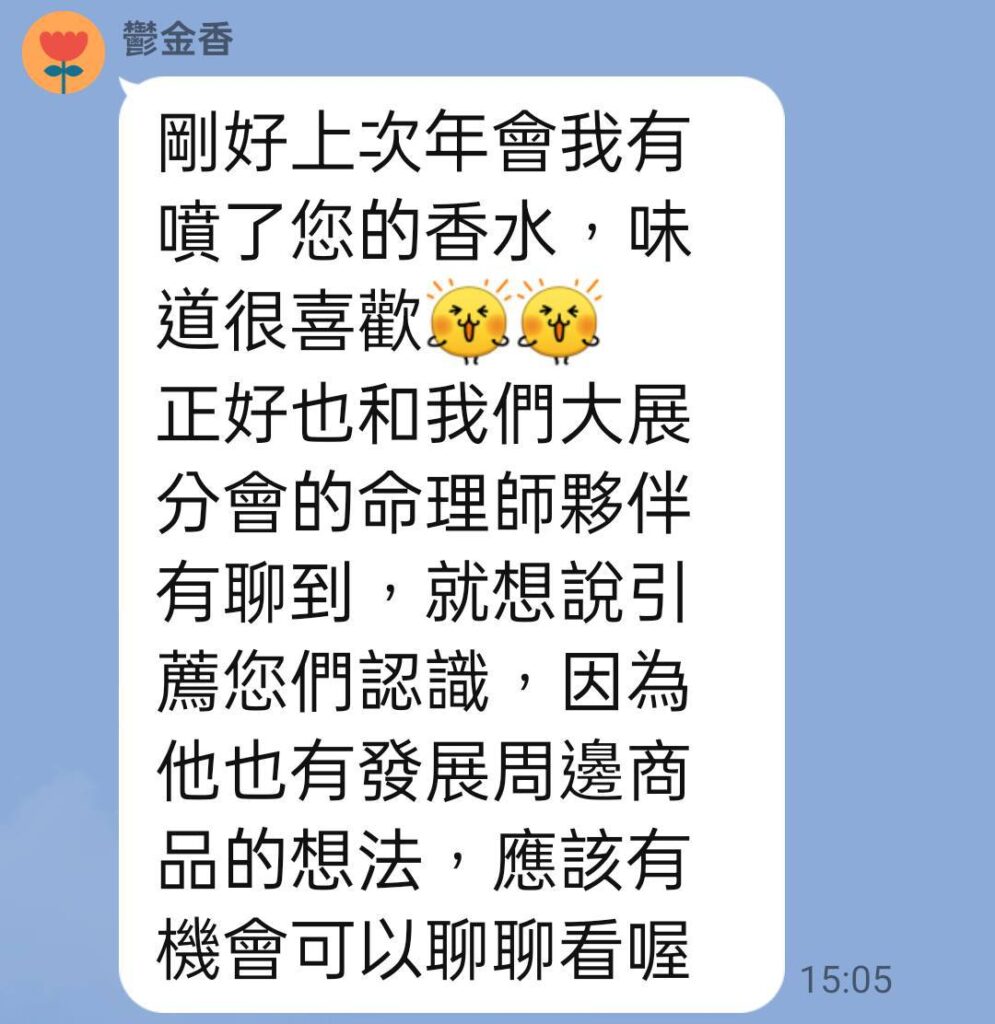Open 鬱金香's profile avatar

click(x=63, y=53)
